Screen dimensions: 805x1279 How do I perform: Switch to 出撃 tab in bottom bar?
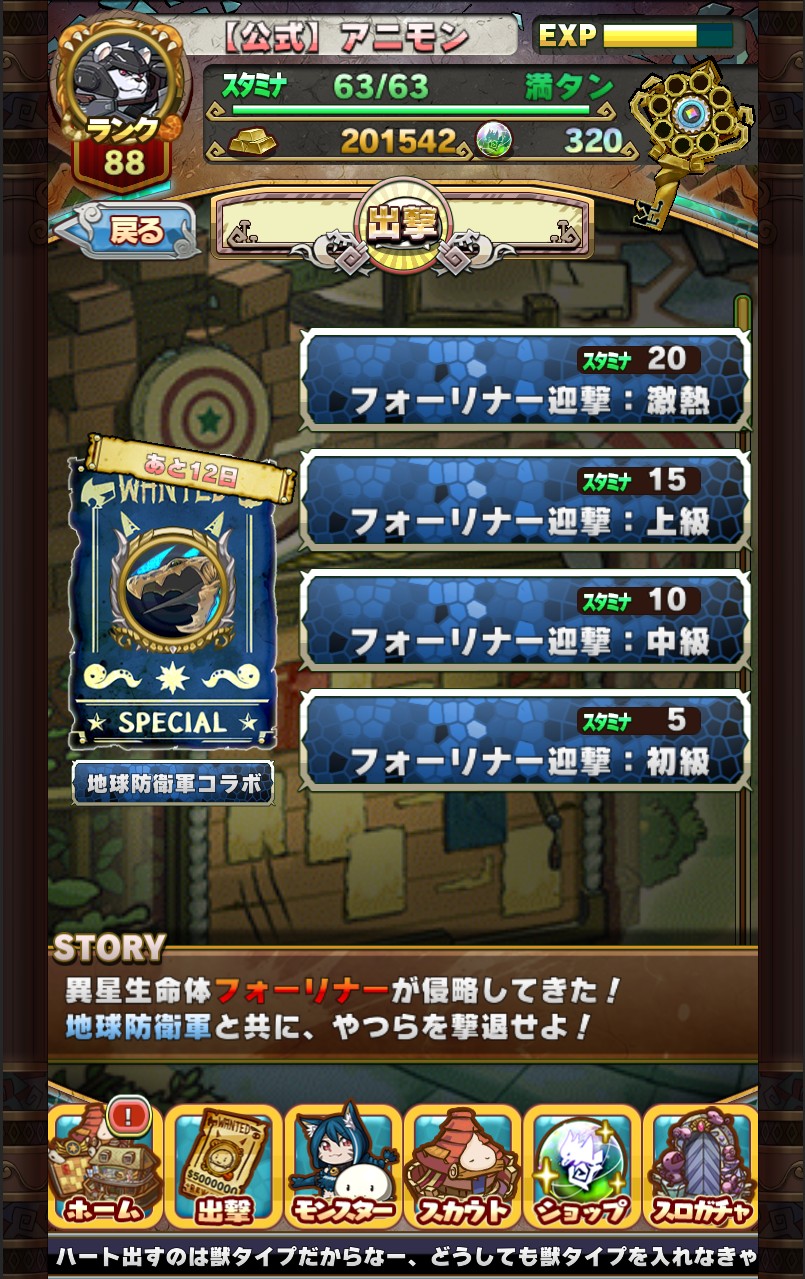[223, 1165]
